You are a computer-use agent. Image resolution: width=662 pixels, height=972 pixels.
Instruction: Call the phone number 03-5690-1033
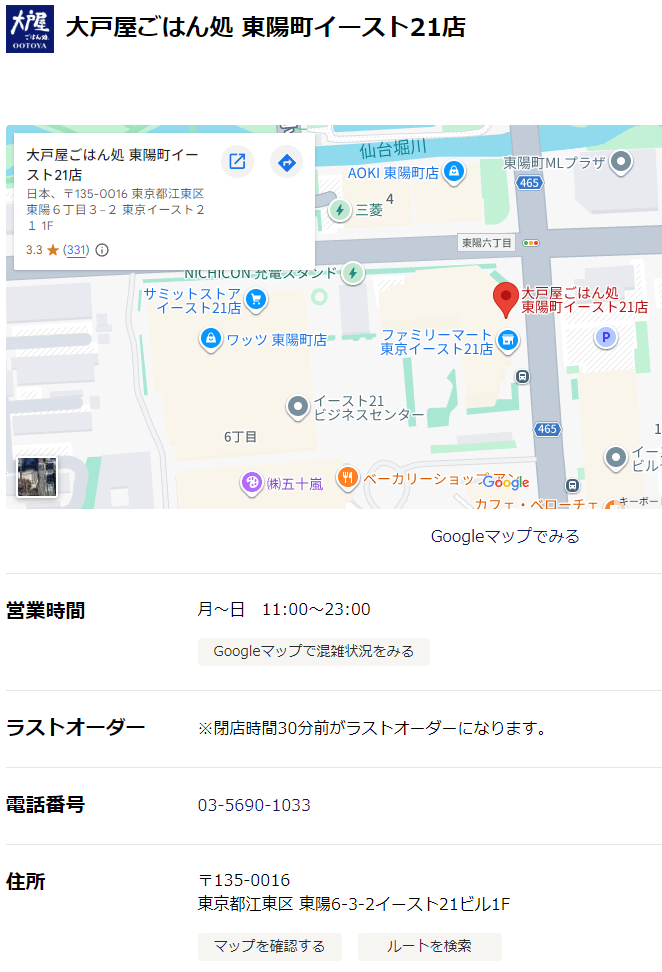click(x=254, y=805)
